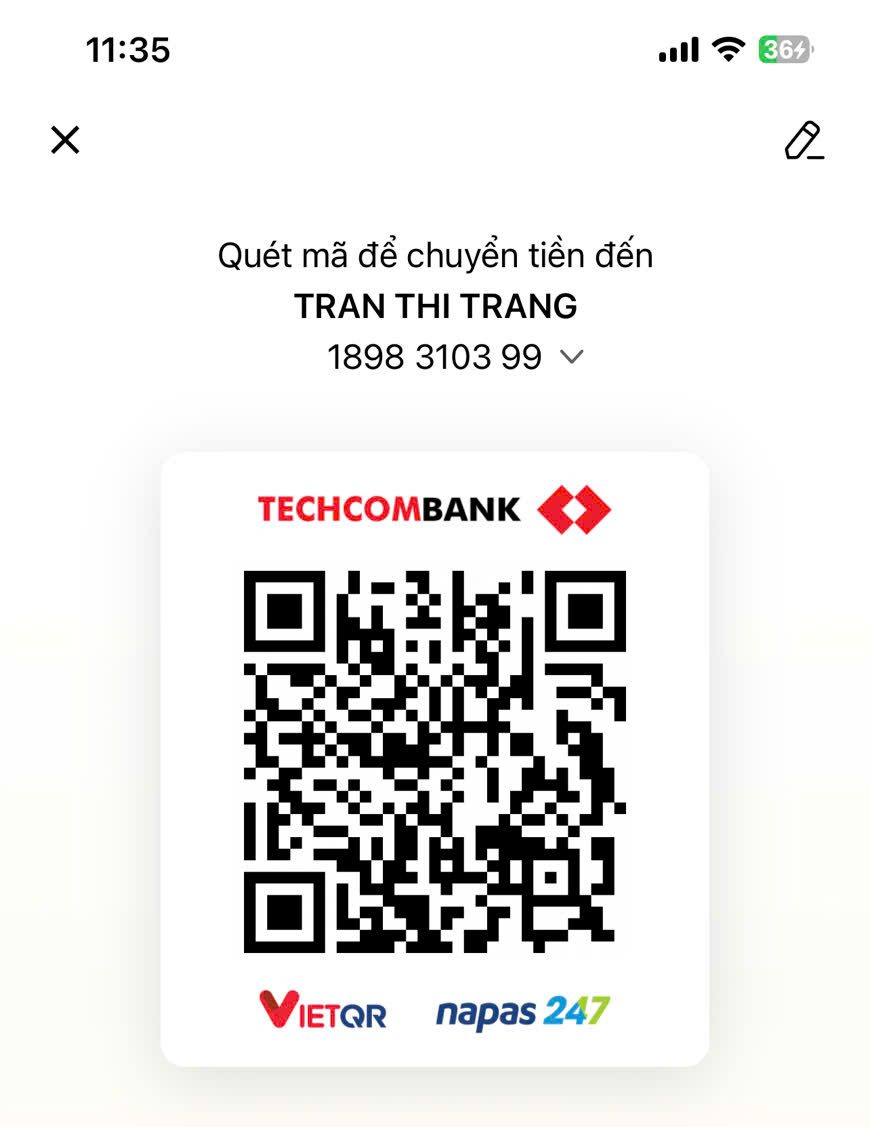The image size is (870, 1127).
Task: Tap the edit pencil icon
Action: 803,141
